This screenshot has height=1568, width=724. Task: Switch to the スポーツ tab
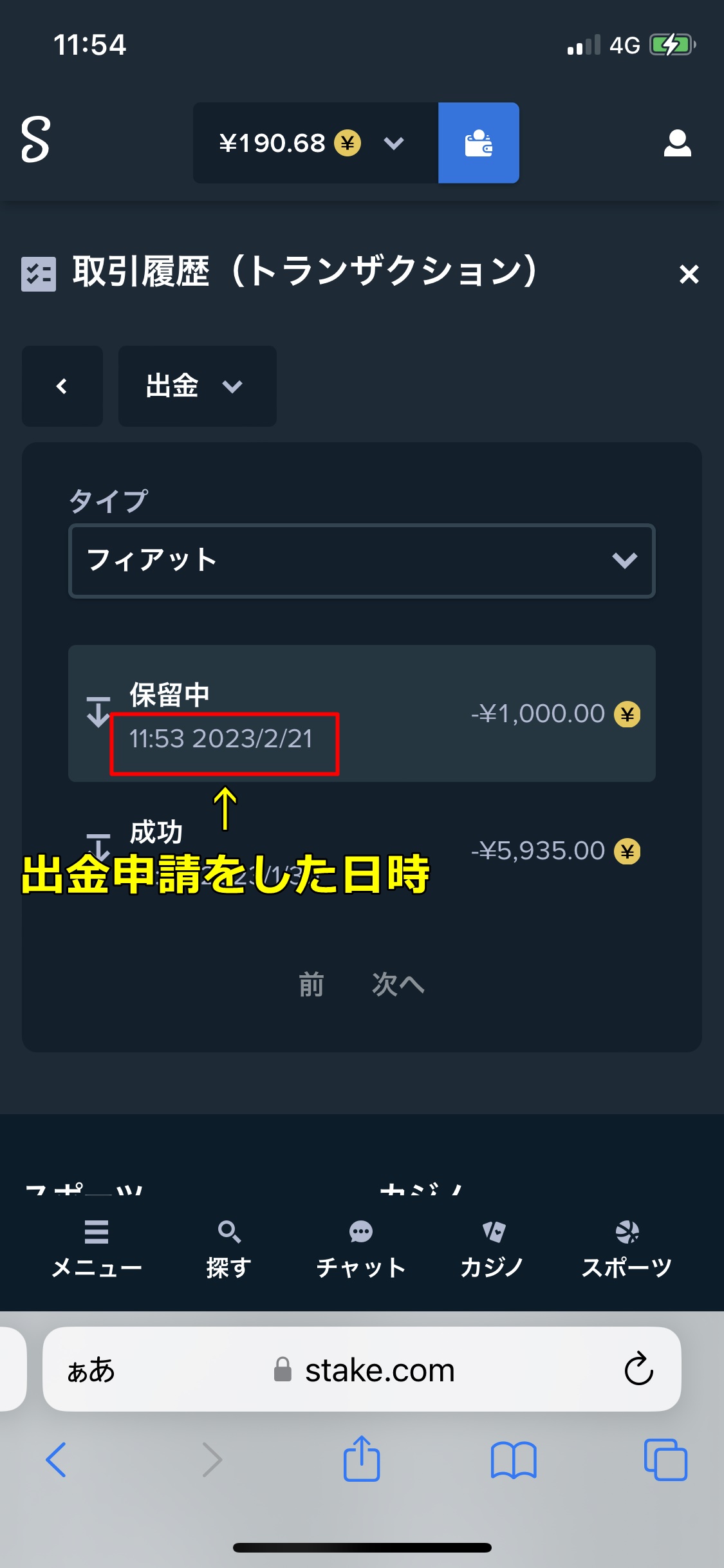[x=627, y=1249]
